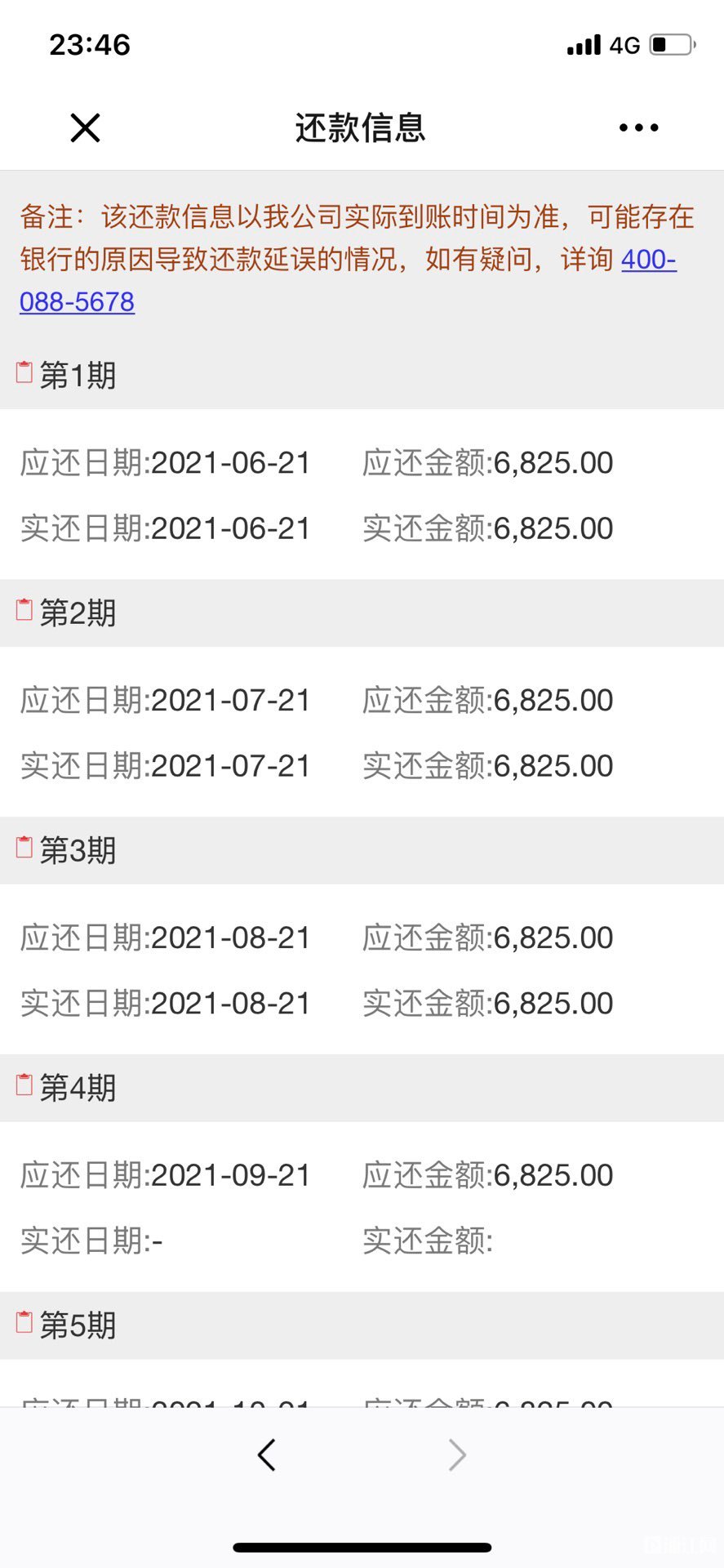
Task: Go back with the left arrow
Action: click(x=266, y=1454)
